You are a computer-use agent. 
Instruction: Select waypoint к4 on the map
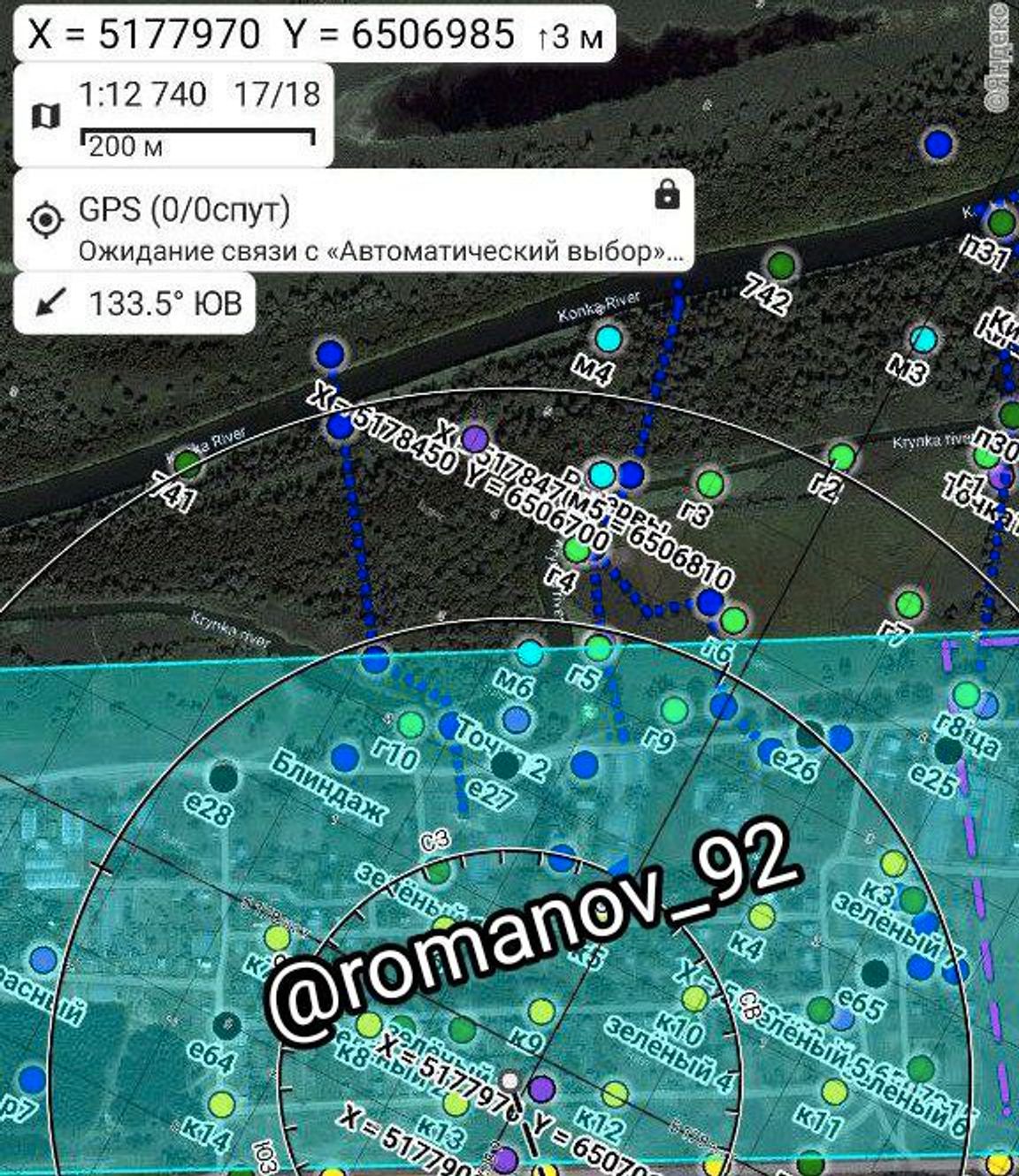762,915
